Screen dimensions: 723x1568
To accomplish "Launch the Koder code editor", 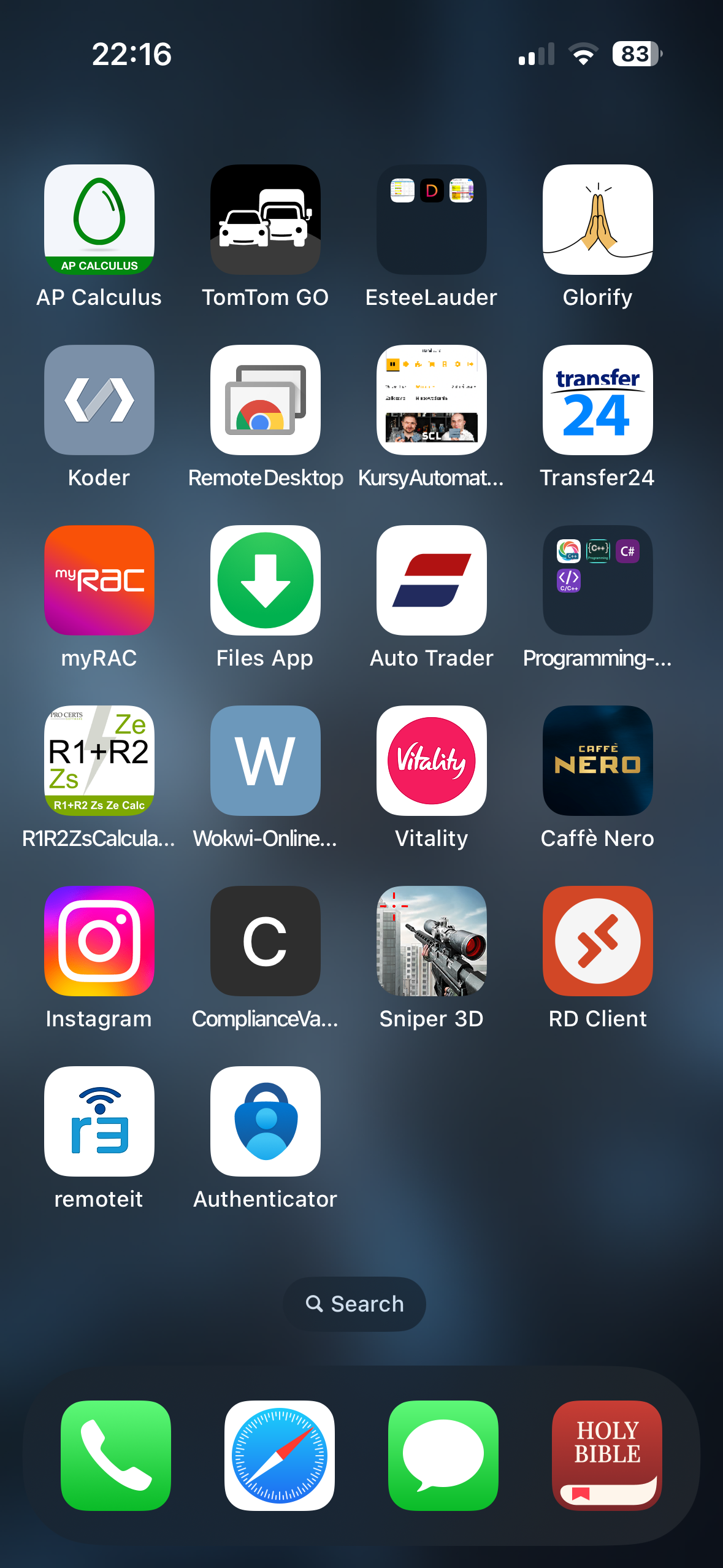I will [x=99, y=400].
